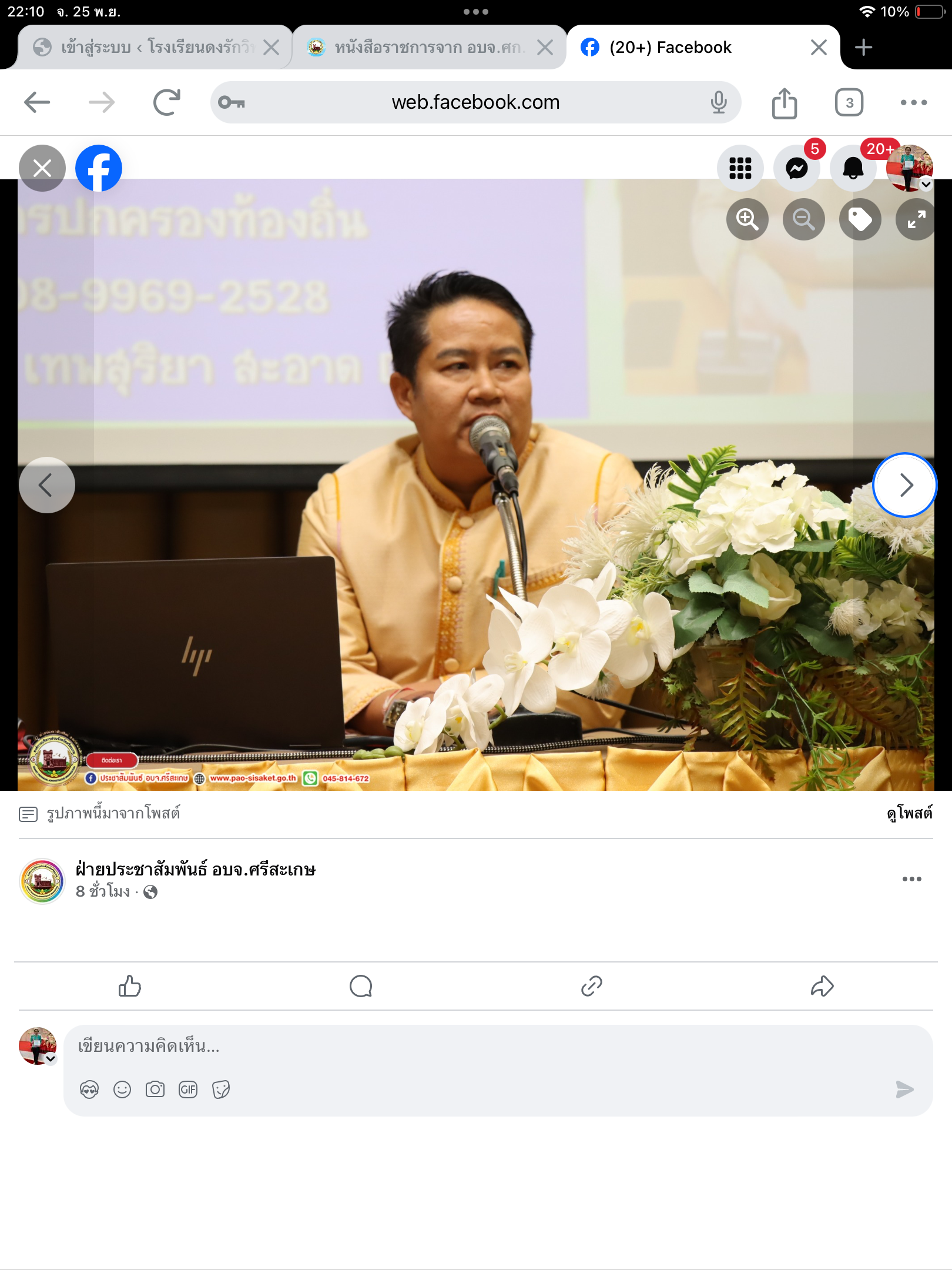Open the Facebook menu grid
The height and width of the screenshot is (1270, 952).
pyautogui.click(x=740, y=169)
